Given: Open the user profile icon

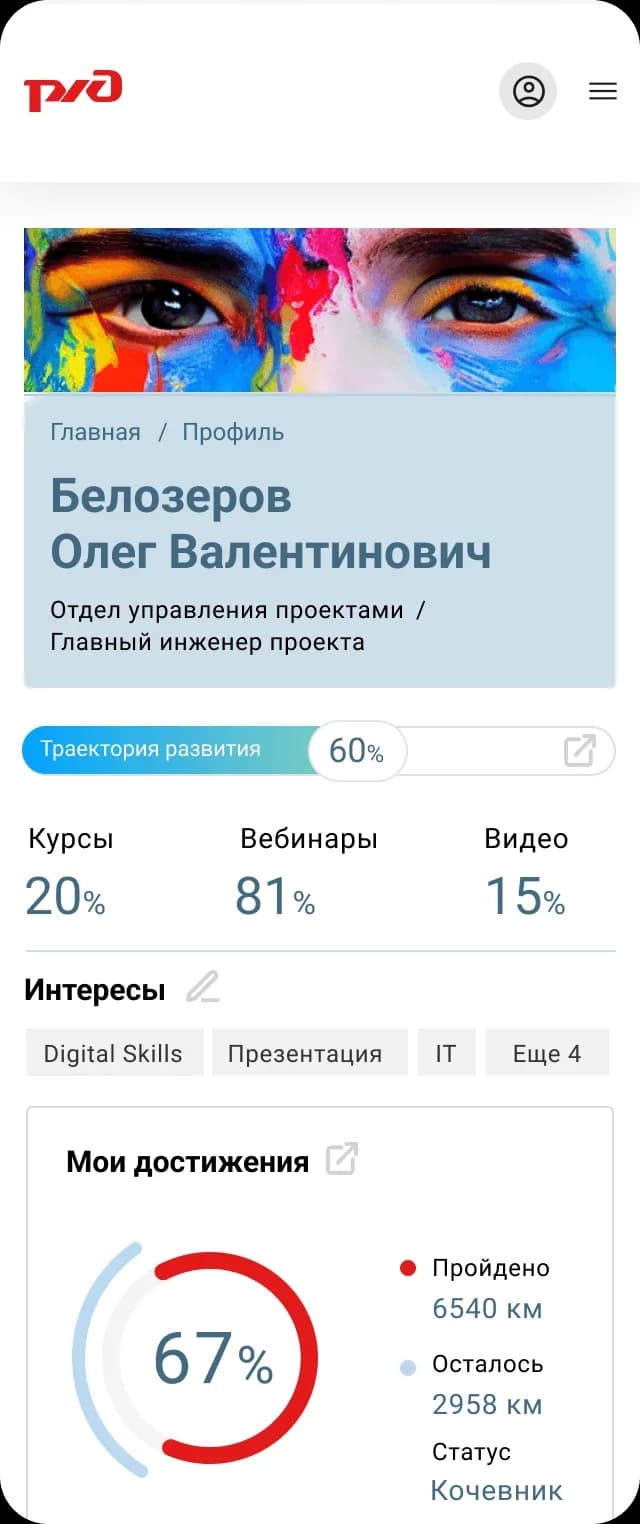Looking at the screenshot, I should (528, 91).
